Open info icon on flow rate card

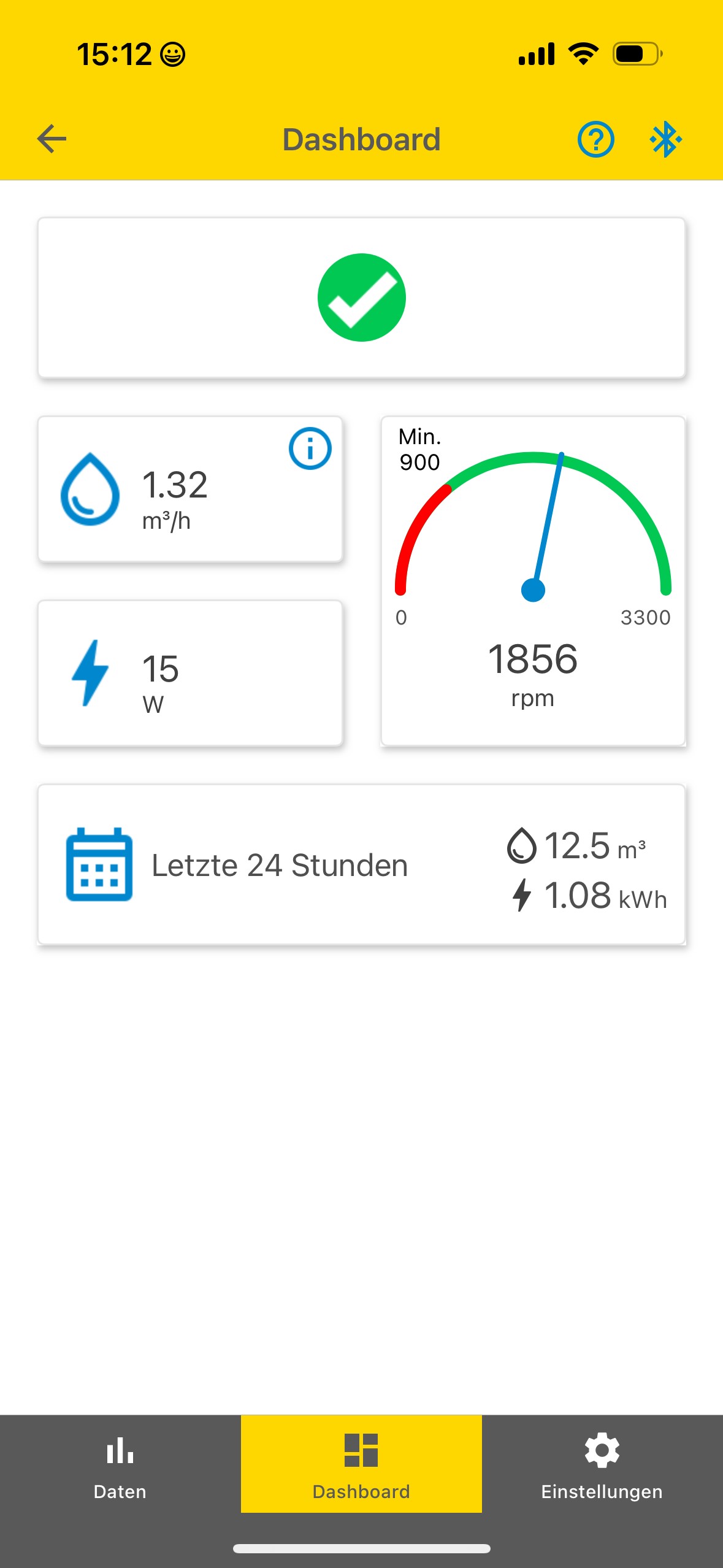310,448
